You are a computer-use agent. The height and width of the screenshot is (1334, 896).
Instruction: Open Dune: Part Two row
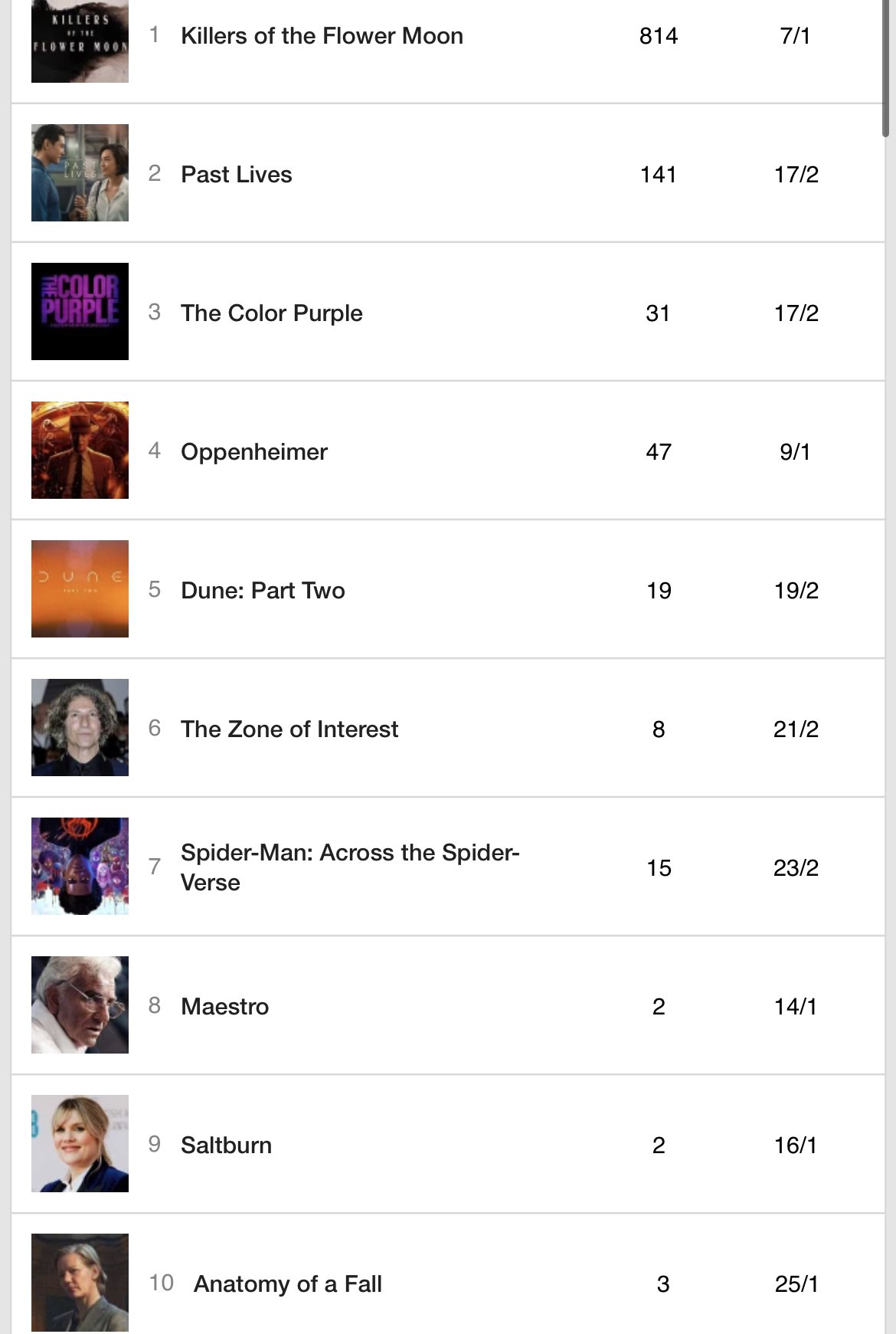pos(263,591)
